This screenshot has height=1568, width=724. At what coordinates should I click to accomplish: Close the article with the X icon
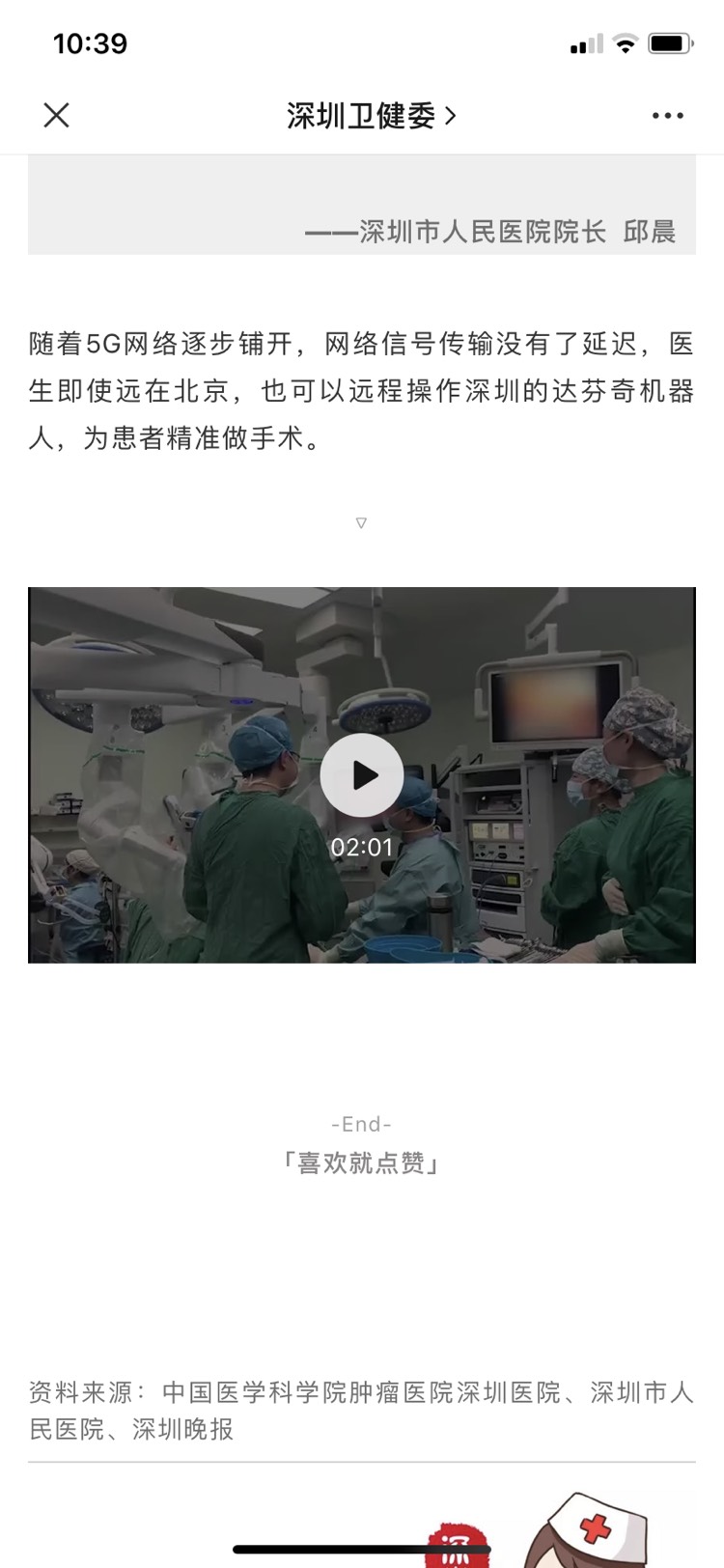(x=57, y=116)
